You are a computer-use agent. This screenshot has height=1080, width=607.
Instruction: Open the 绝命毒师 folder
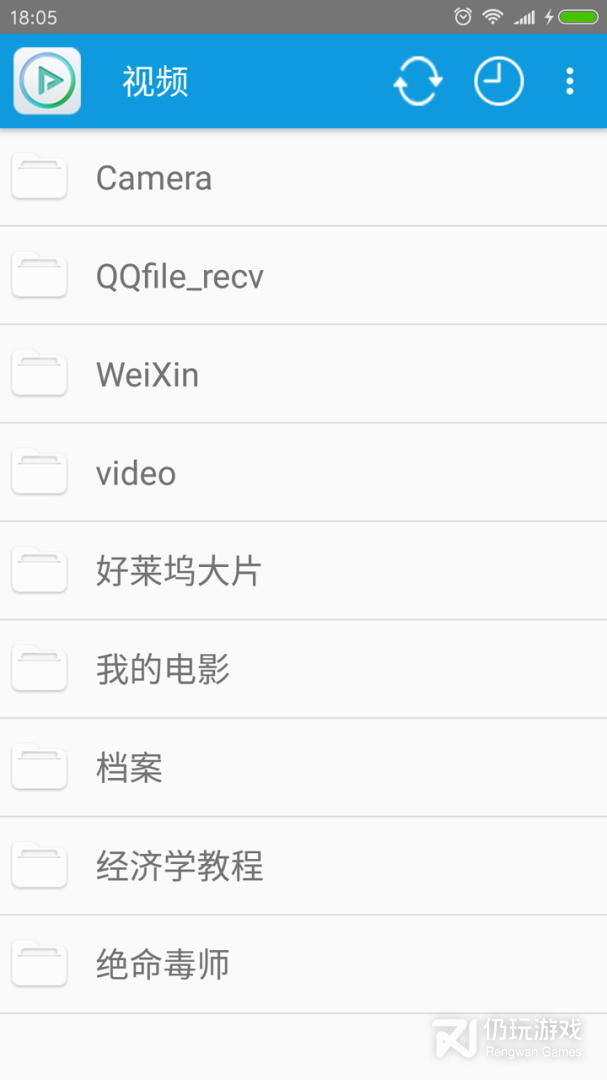[x=303, y=965]
